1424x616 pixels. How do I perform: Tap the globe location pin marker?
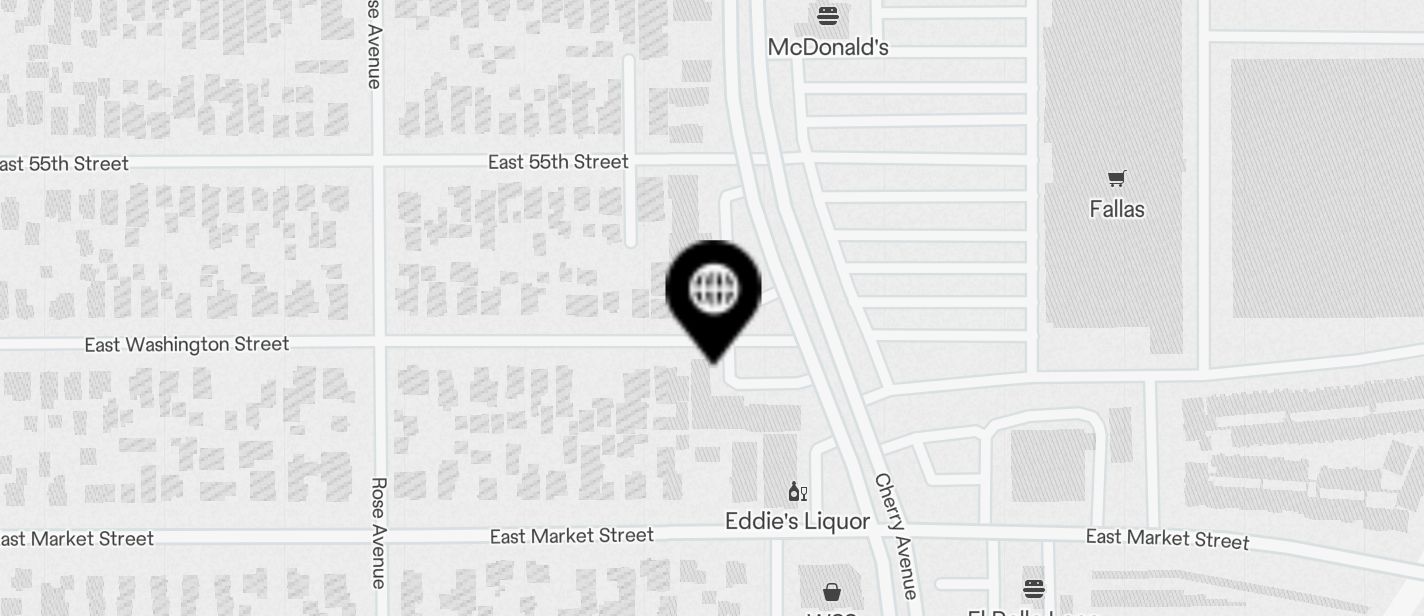click(x=713, y=290)
